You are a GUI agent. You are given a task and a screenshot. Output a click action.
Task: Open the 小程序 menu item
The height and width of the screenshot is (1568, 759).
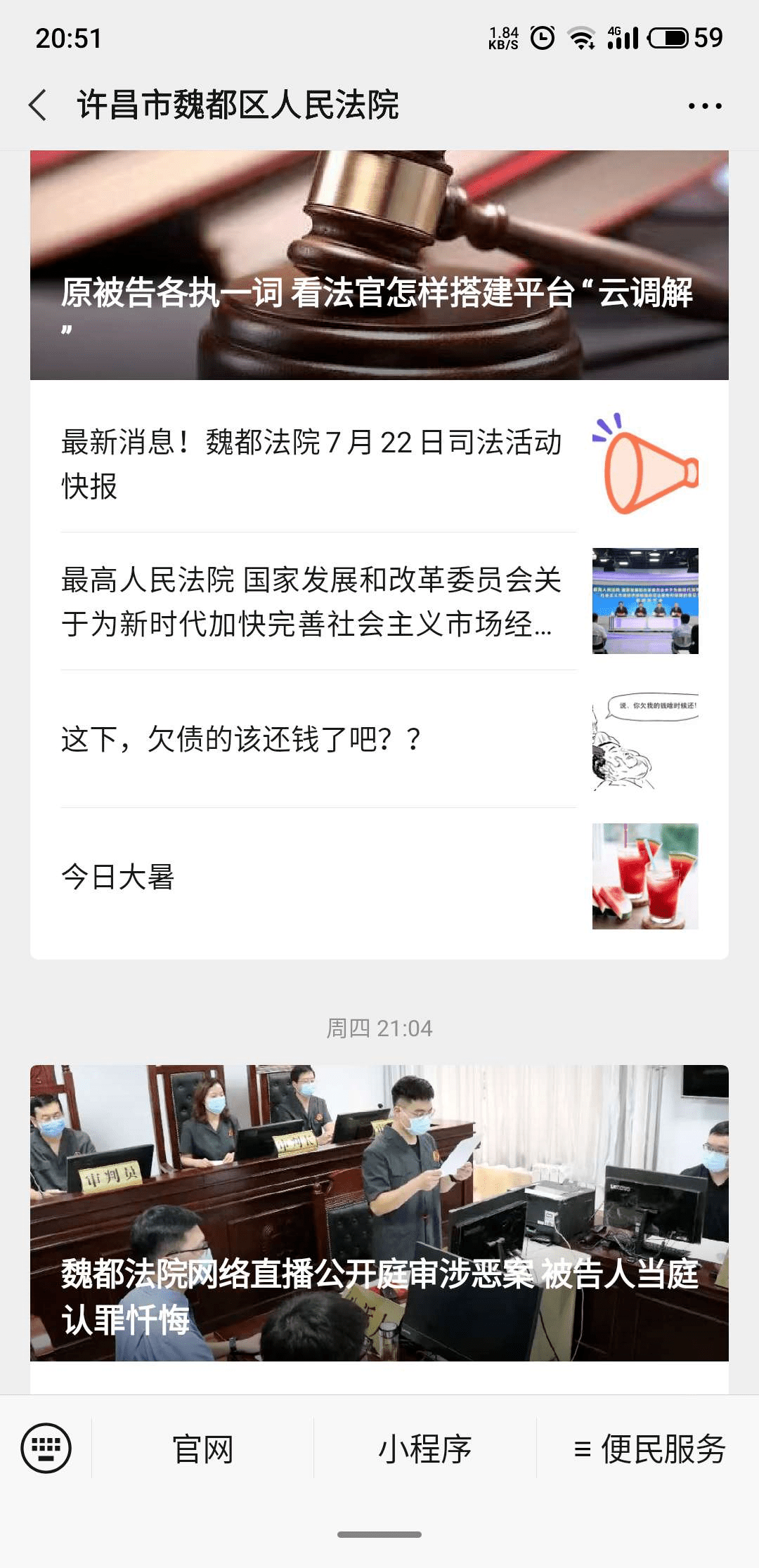425,1449
